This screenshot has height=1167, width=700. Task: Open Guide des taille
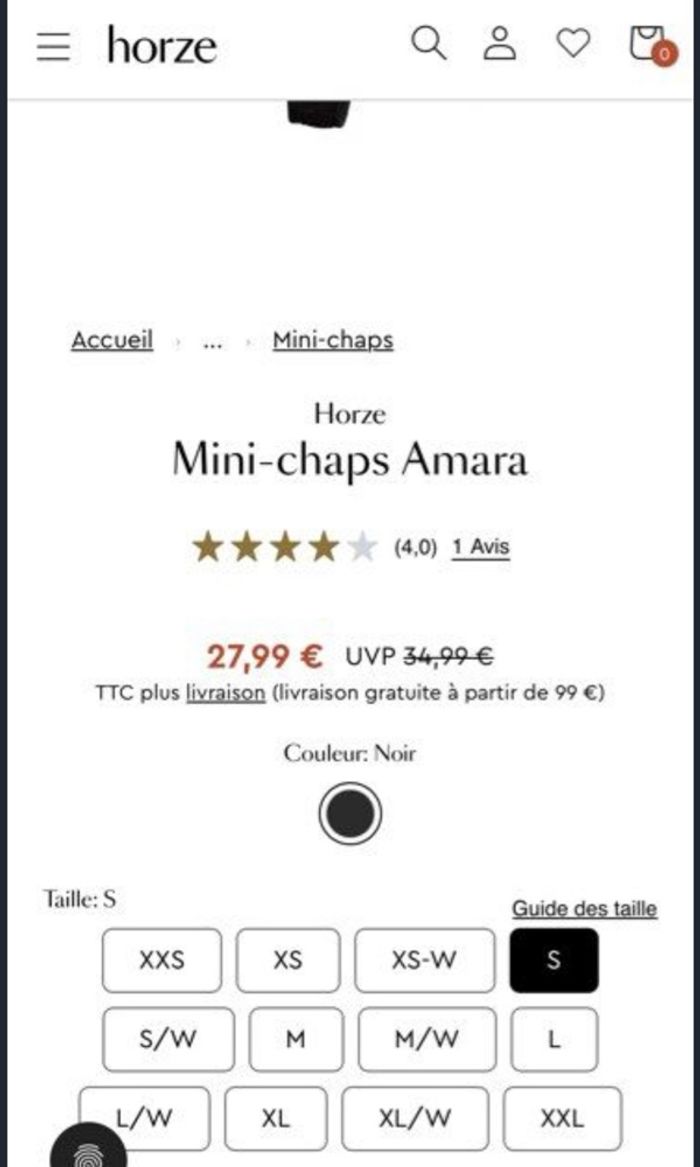584,909
